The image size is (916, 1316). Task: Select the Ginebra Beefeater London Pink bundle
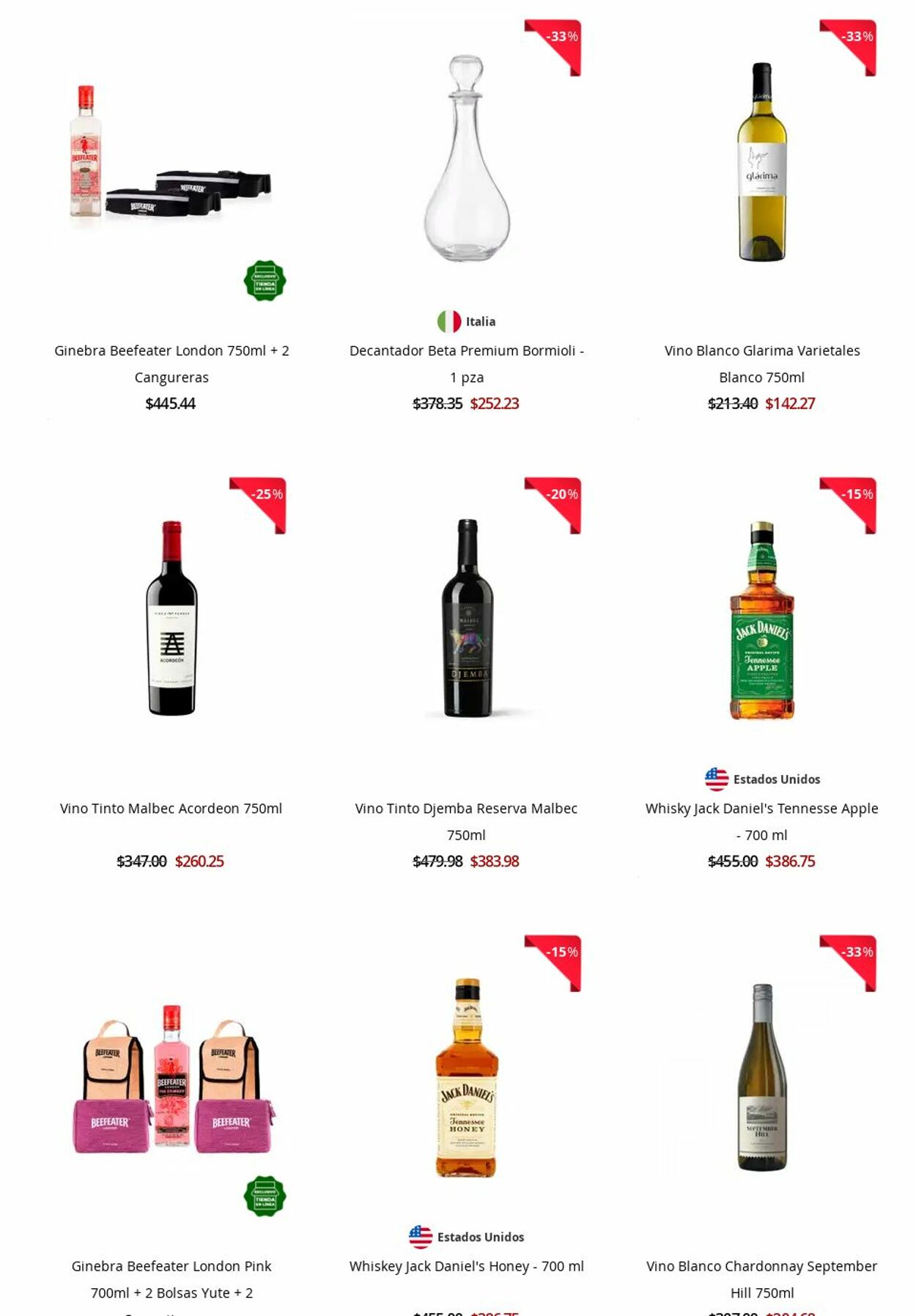click(x=171, y=1266)
